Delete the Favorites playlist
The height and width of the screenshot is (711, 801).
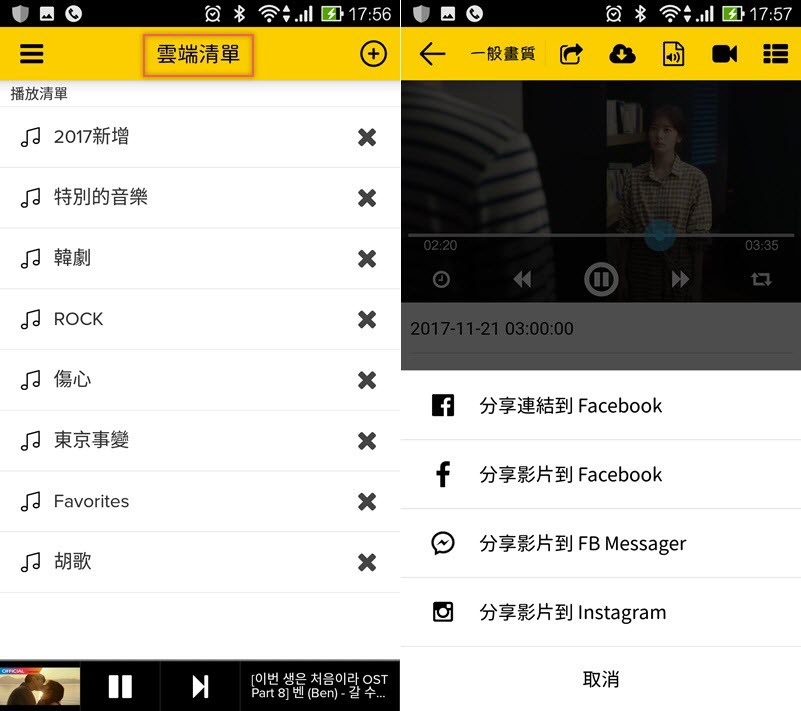pos(367,502)
